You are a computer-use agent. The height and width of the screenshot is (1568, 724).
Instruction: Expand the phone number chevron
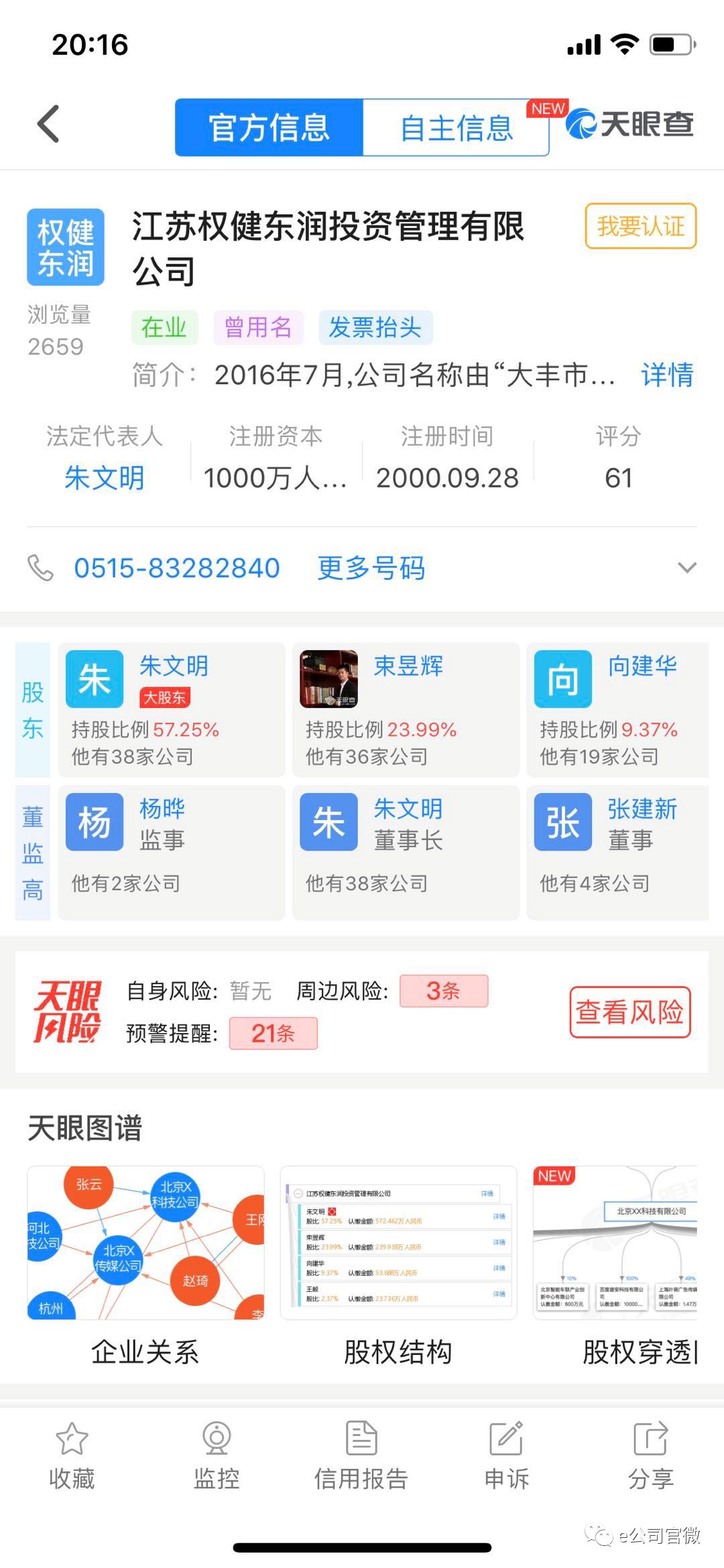(686, 568)
